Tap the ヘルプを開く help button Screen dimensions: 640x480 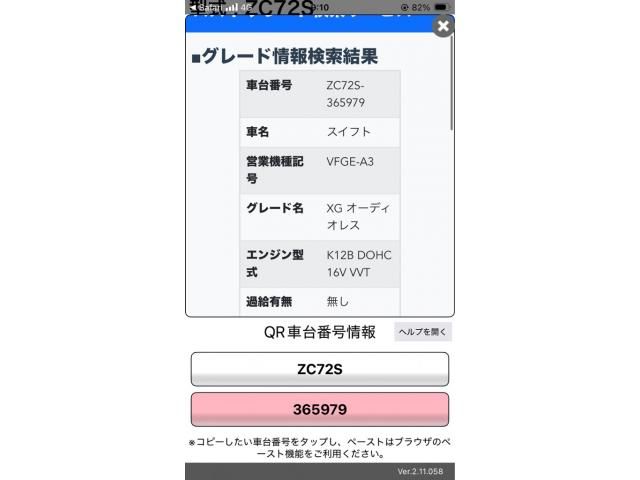coord(423,332)
